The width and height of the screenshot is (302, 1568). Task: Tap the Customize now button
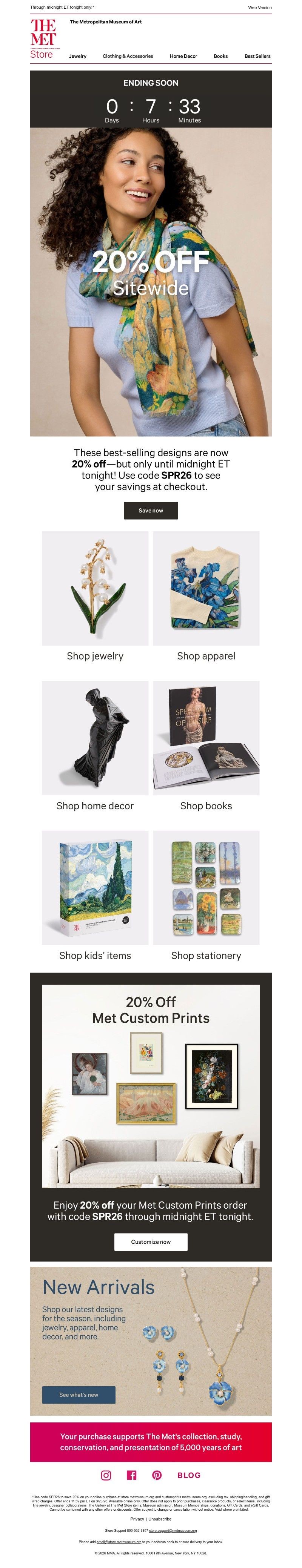coord(150,1242)
